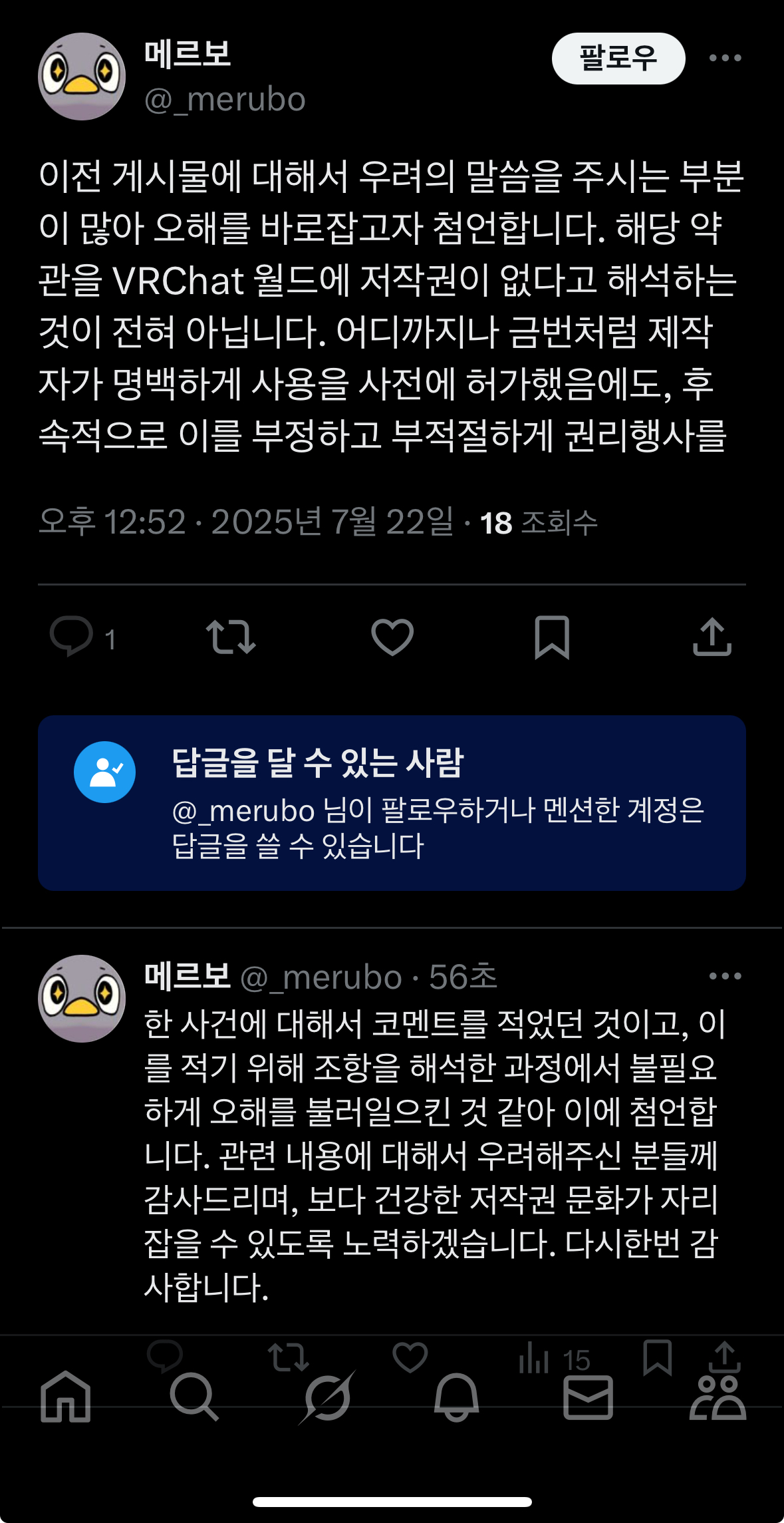
Task: Open 메르보's profile picture on main post
Action: coord(82,77)
